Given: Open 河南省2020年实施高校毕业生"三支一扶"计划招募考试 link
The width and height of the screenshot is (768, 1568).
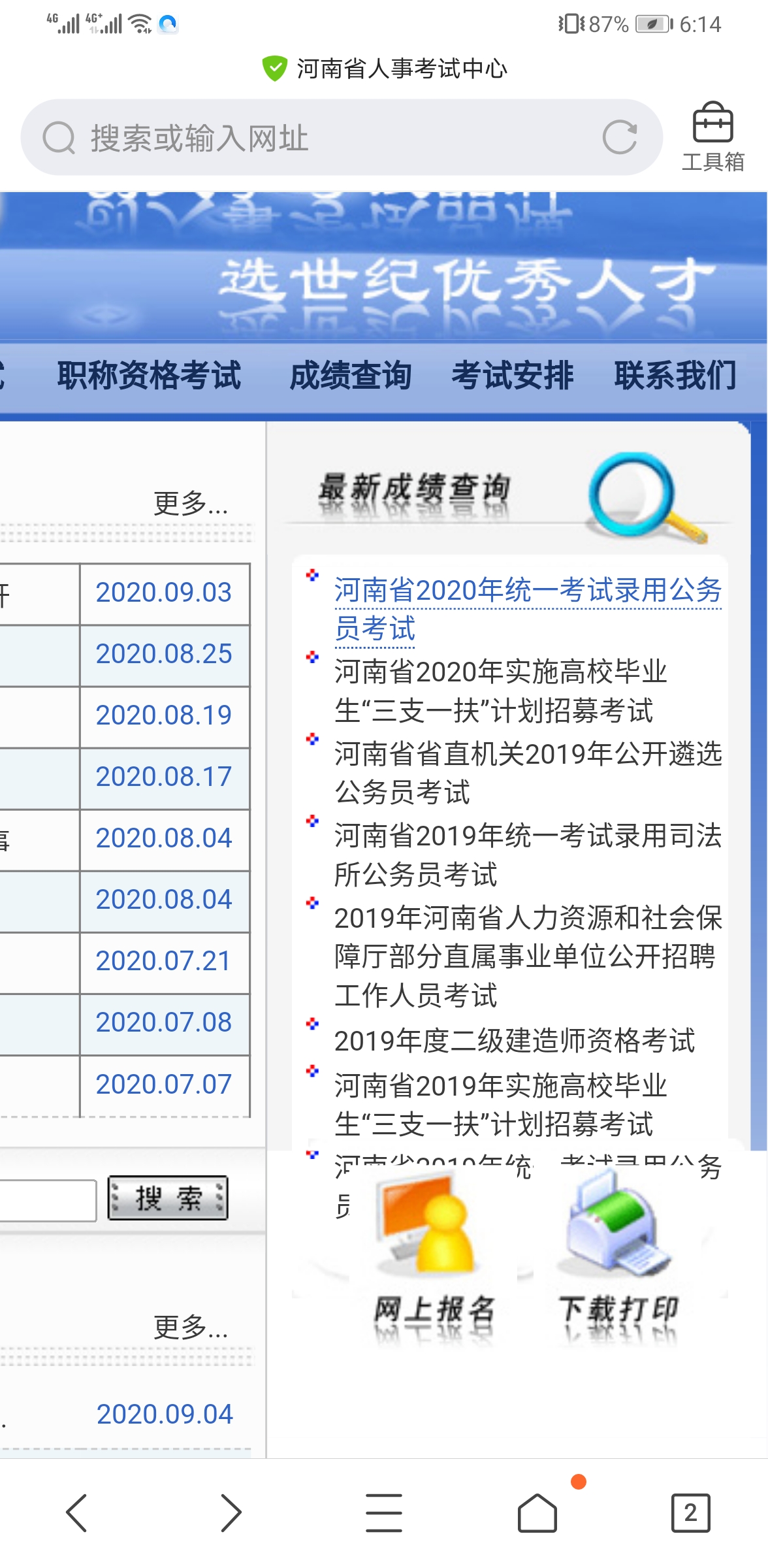Looking at the screenshot, I should tap(500, 691).
